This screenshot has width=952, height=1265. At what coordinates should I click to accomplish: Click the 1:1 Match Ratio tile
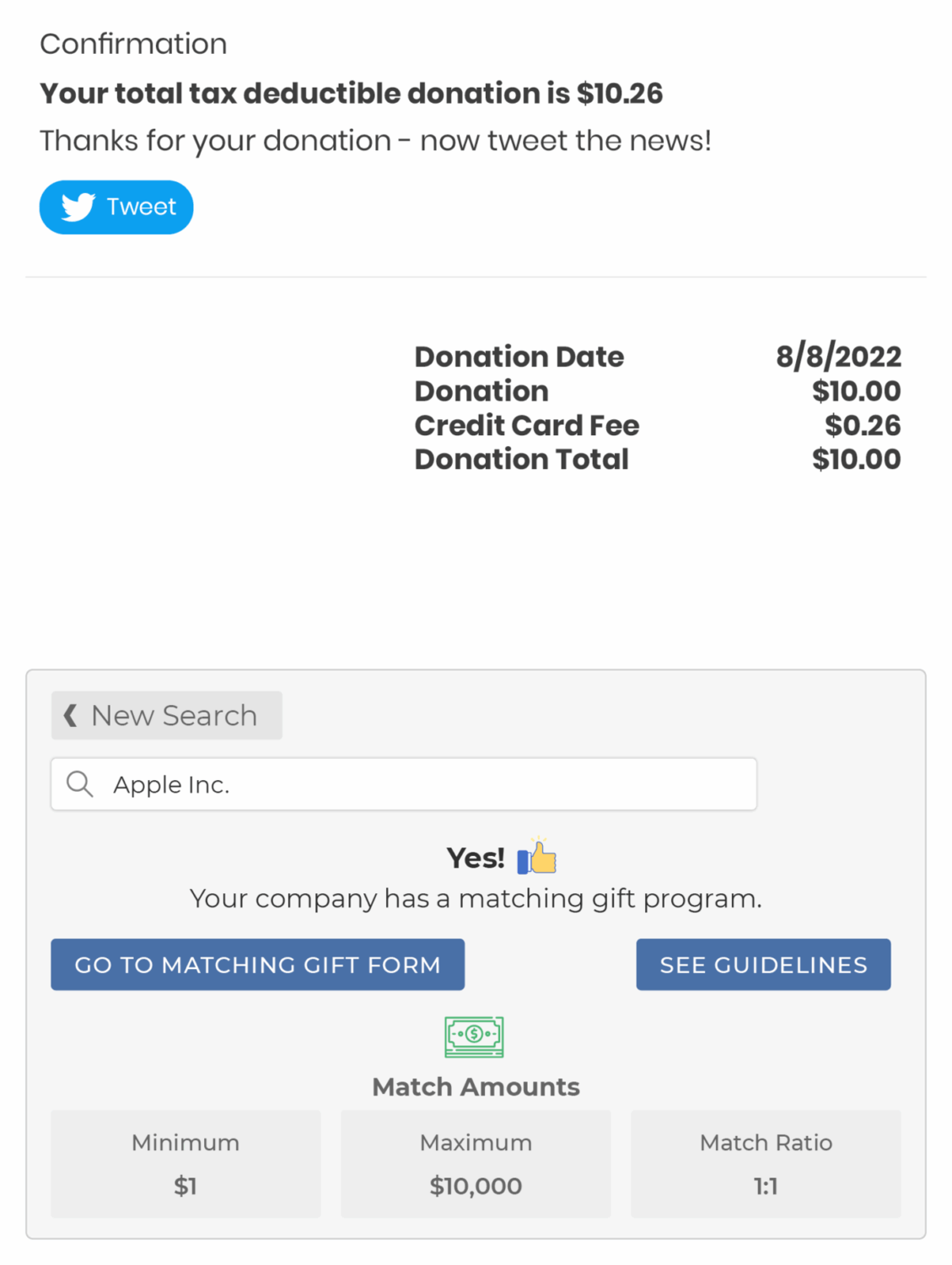click(765, 1164)
